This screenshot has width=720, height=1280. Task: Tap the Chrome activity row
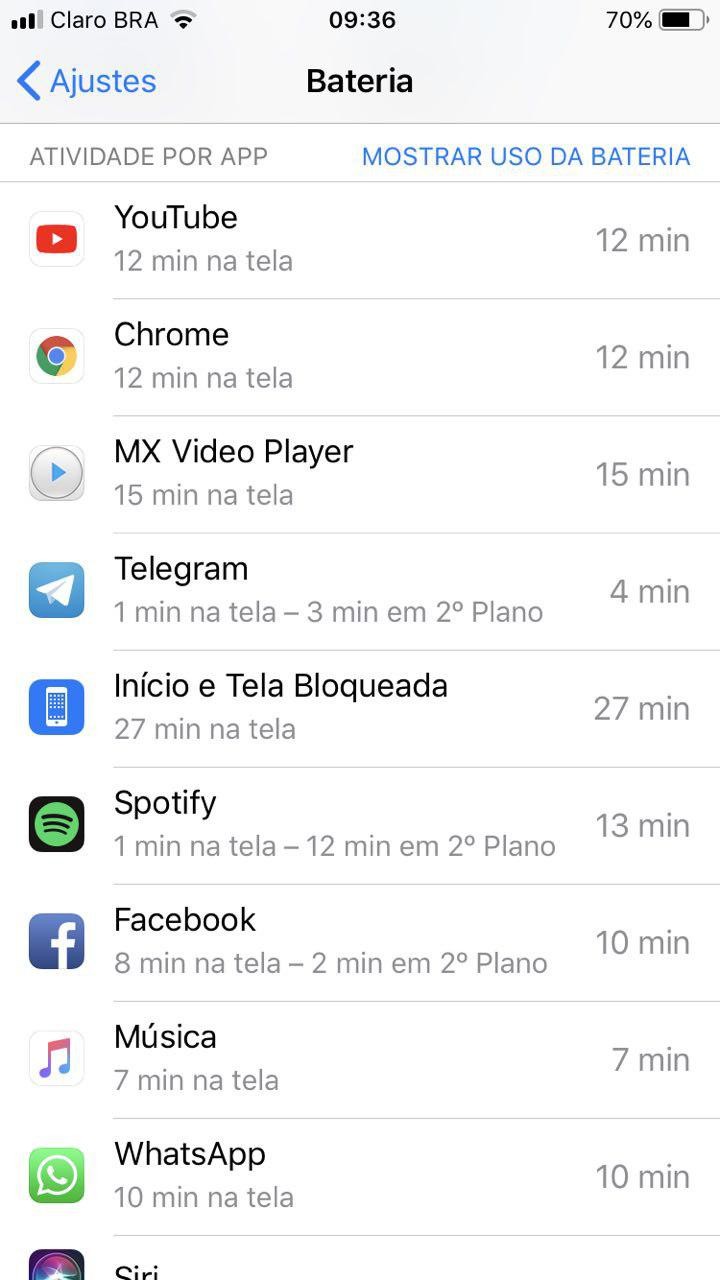point(360,357)
